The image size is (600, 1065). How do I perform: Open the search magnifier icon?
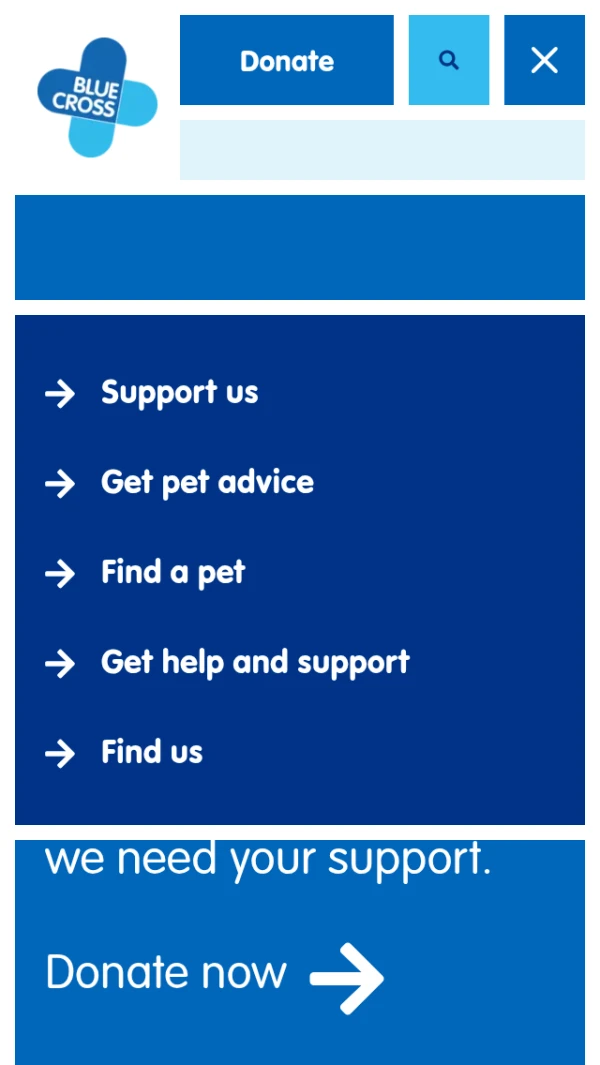coord(449,60)
